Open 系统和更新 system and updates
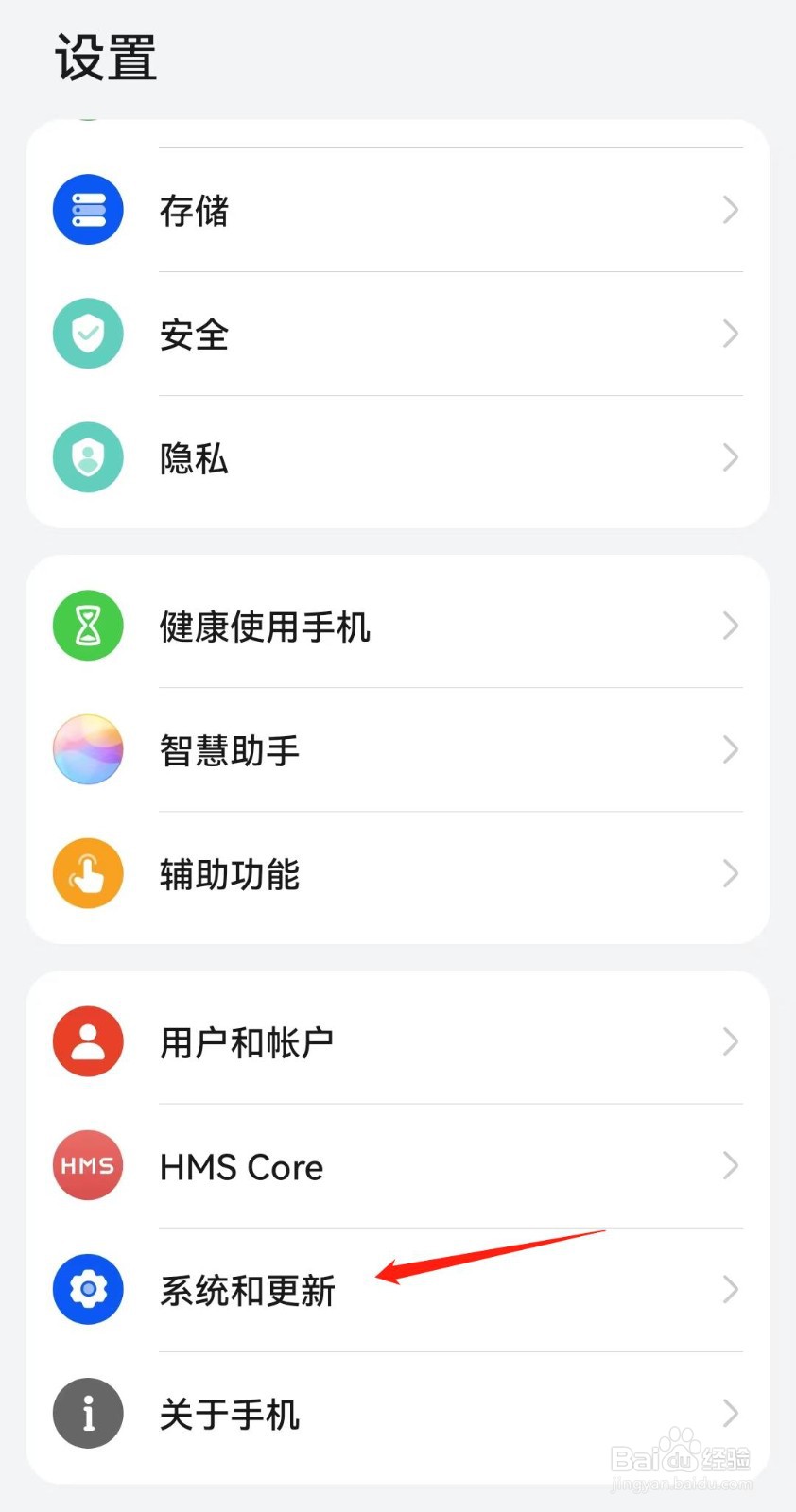 click(248, 1290)
